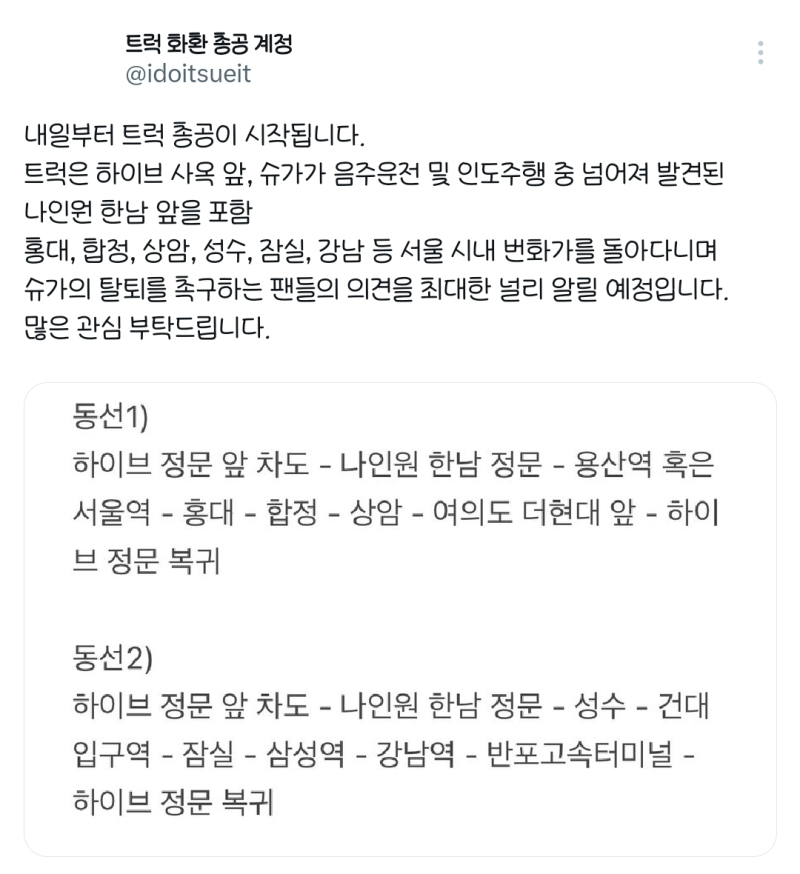Open the @idoitsueit handle
This screenshot has height=874, width=800.
(187, 75)
